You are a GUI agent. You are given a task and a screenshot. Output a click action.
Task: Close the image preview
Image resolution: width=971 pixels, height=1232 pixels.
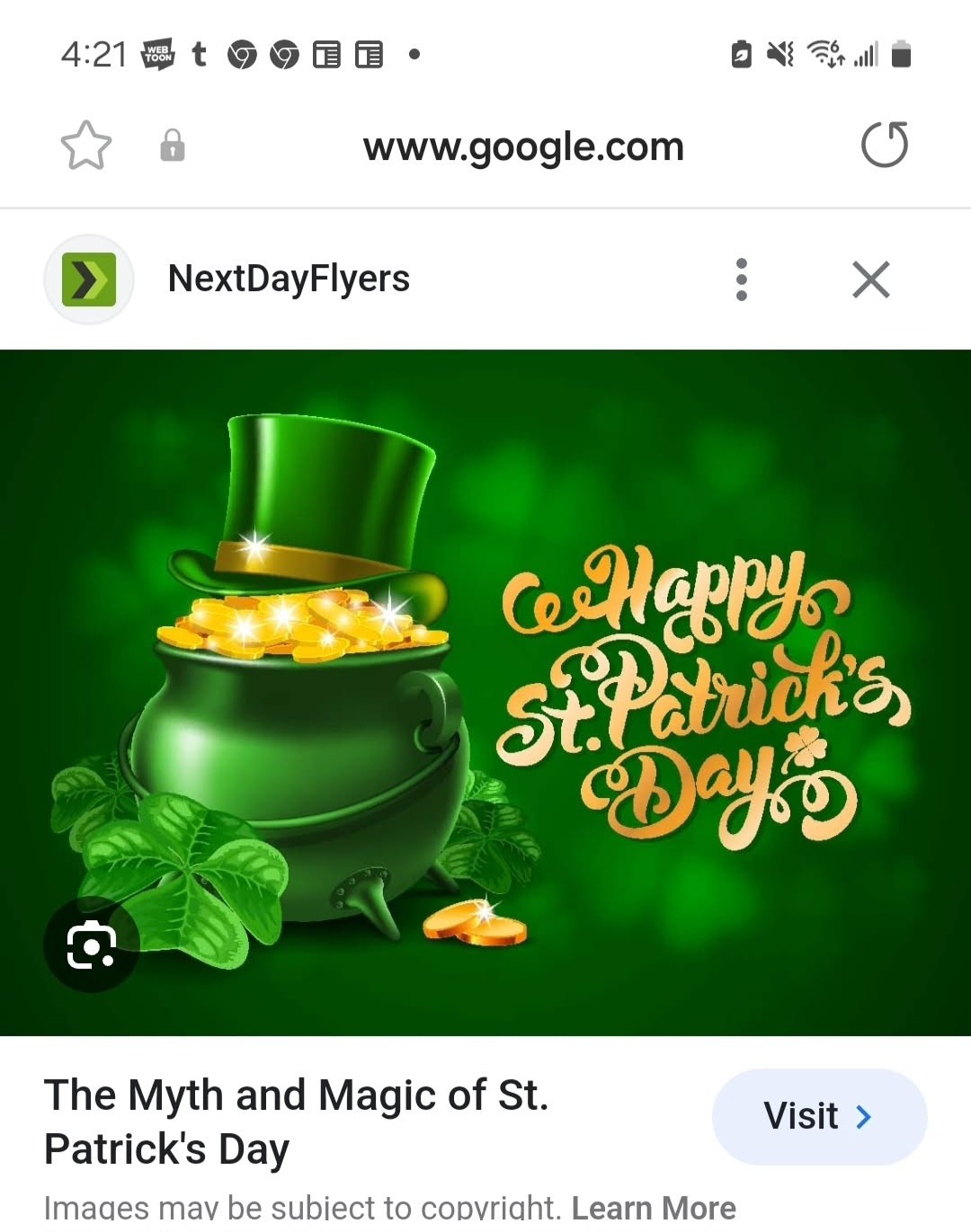coord(870,279)
